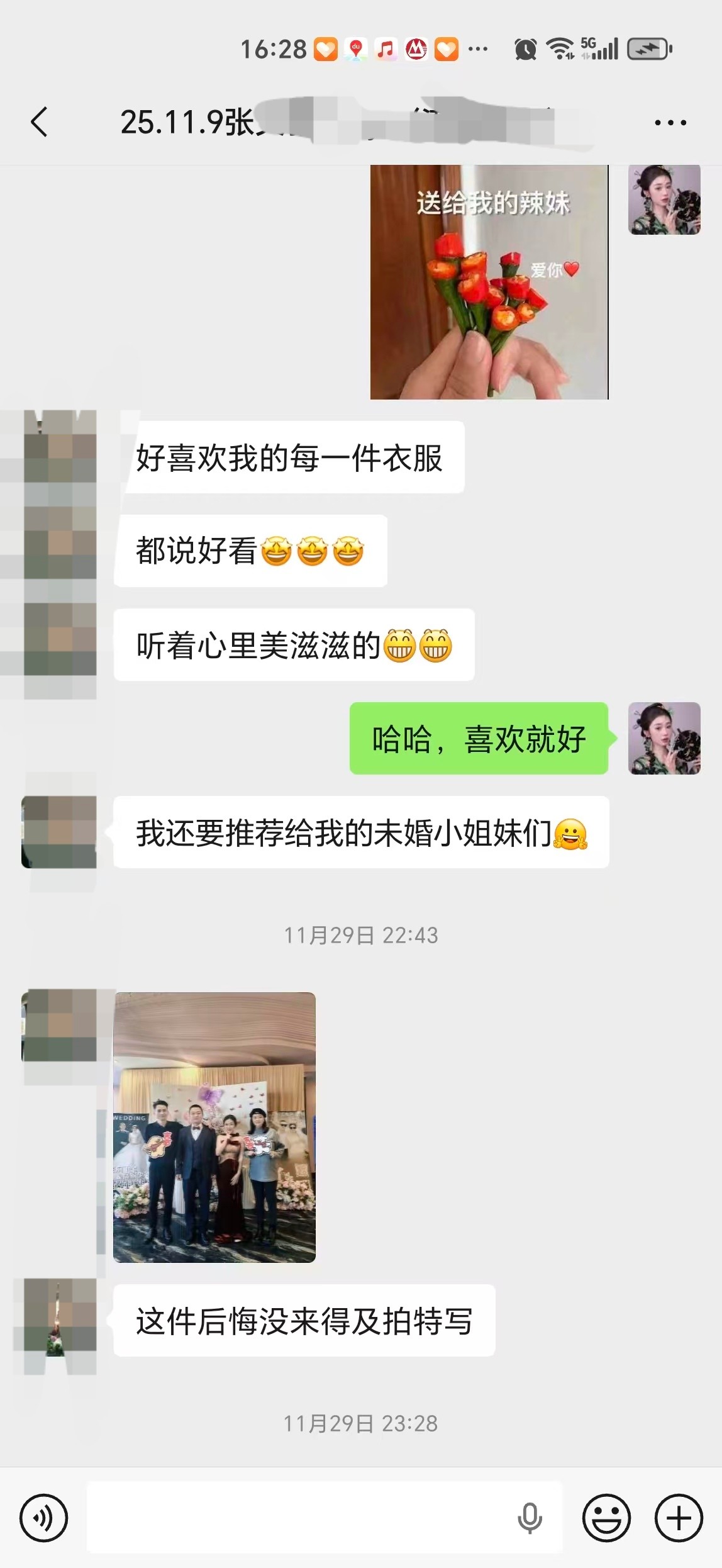Viewport: 722px width, 1568px height.
Task: Open my avatar beside 哈哈，喜欢就好
Action: (664, 738)
